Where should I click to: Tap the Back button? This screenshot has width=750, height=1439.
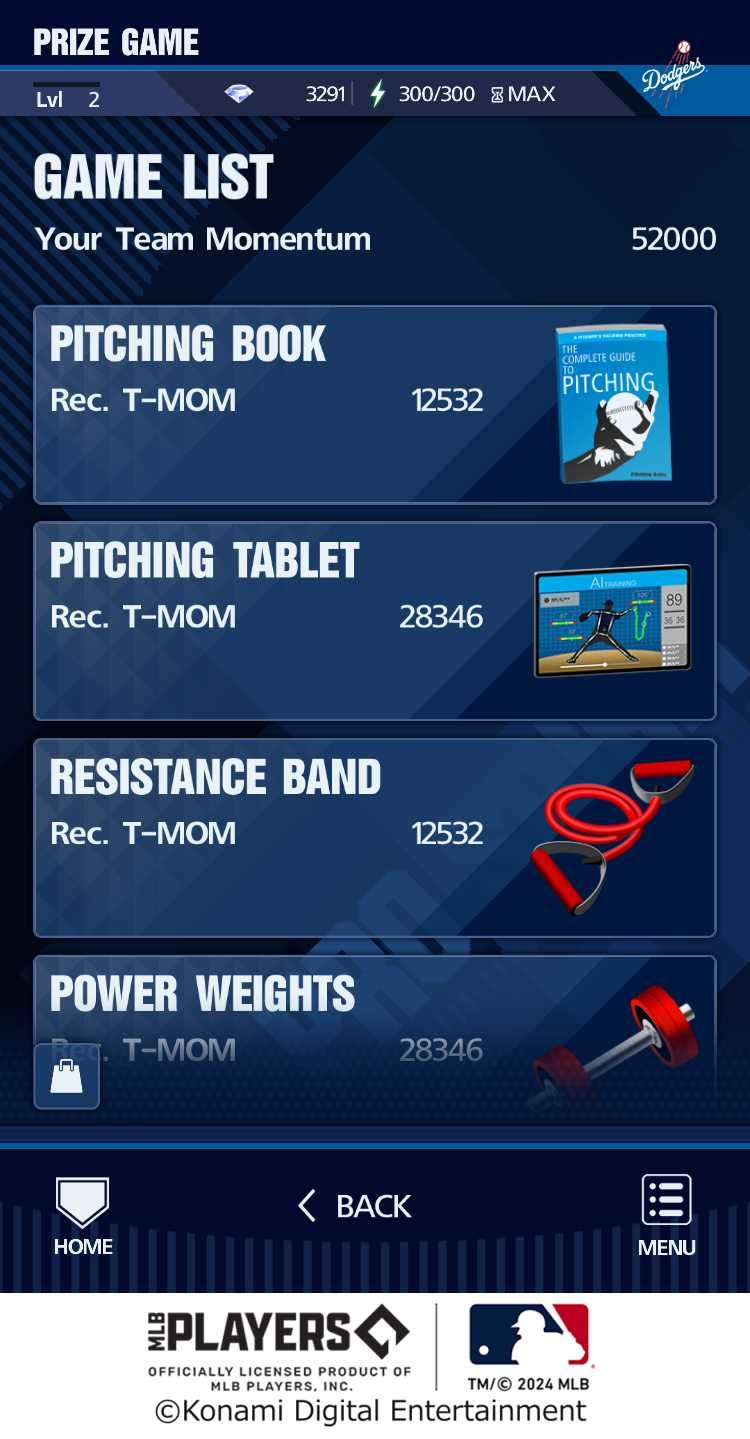point(355,1206)
